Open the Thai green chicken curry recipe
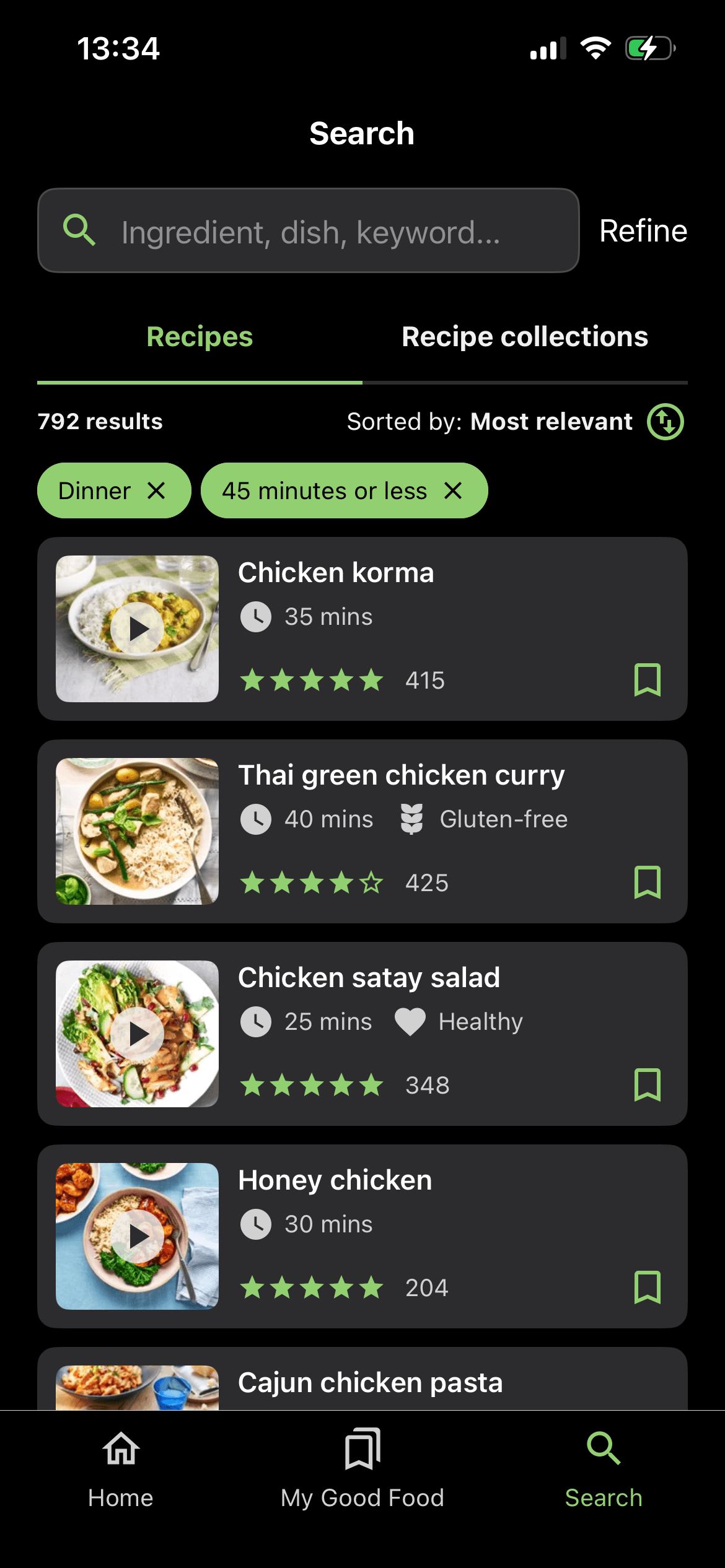This screenshot has height=1568, width=725. [401, 775]
